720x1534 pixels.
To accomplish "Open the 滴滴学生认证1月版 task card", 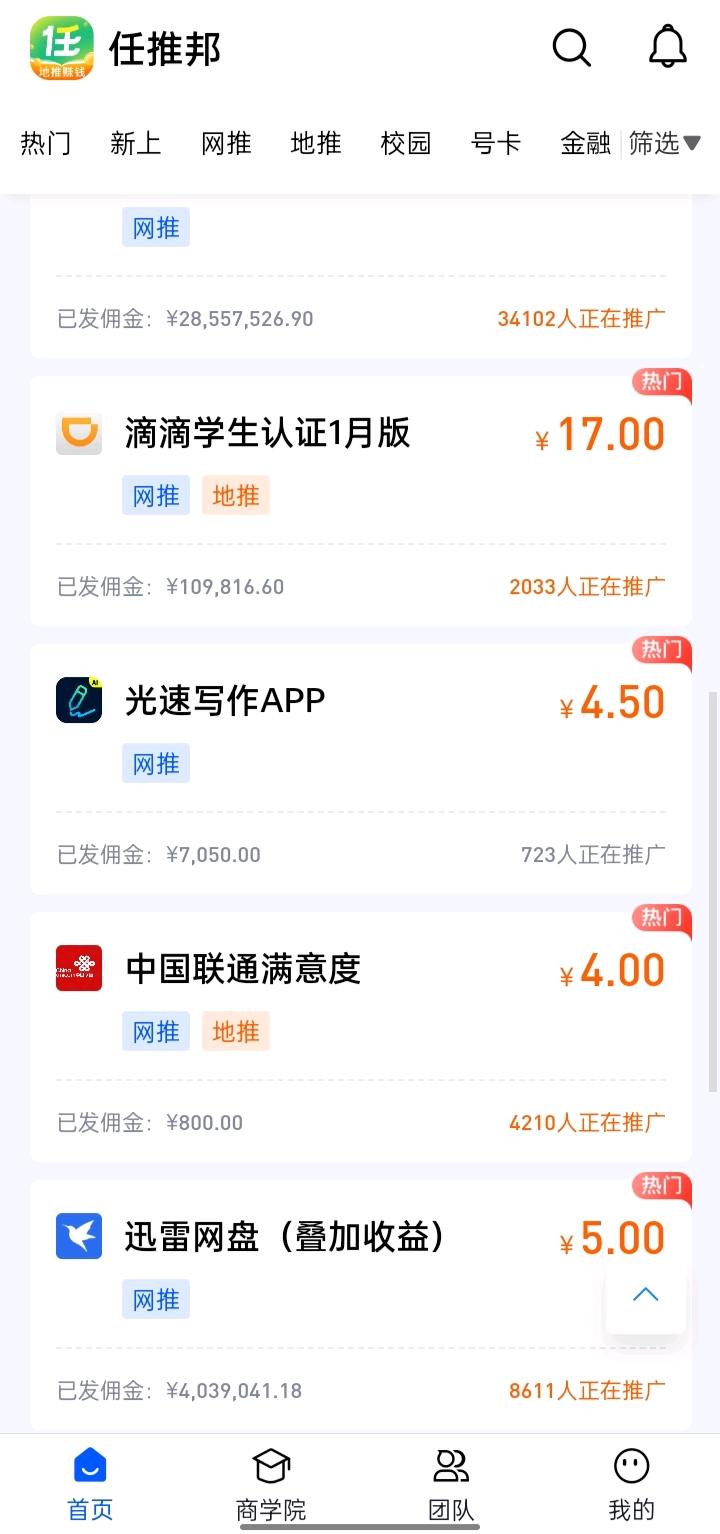I will pyautogui.click(x=361, y=501).
